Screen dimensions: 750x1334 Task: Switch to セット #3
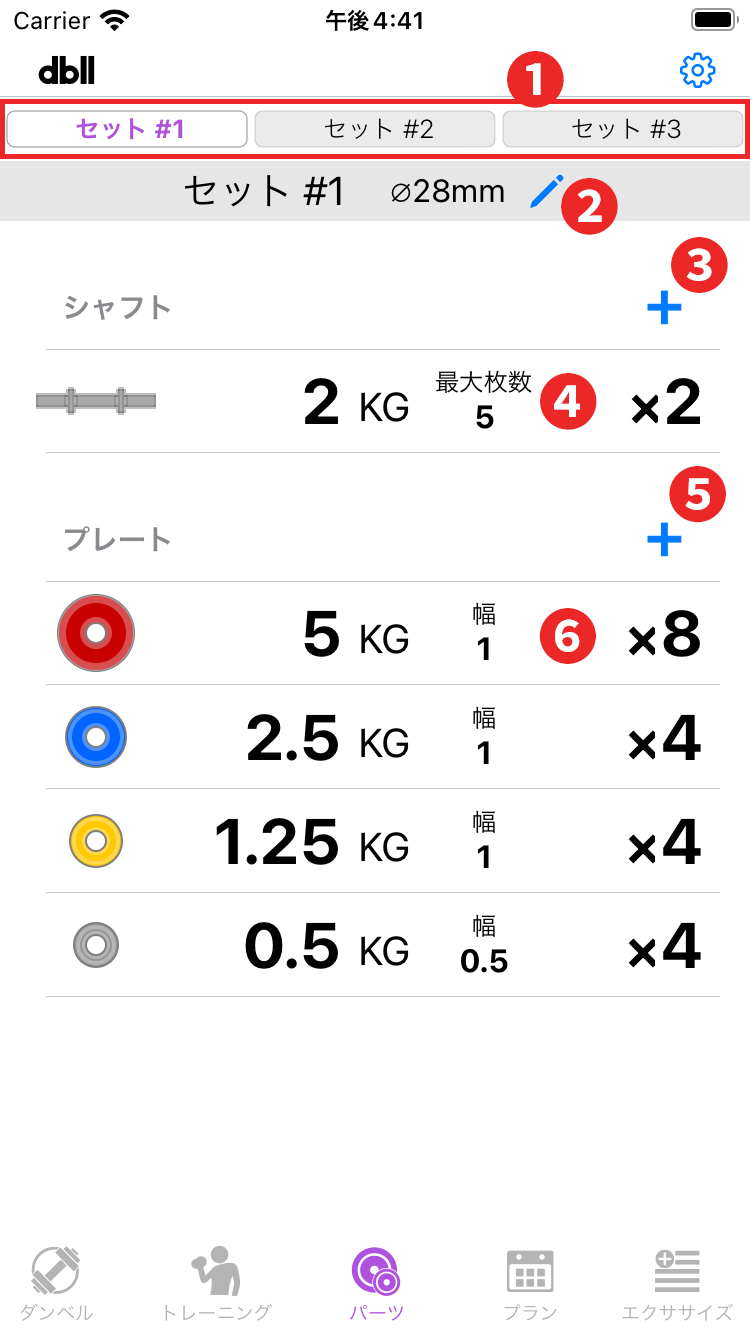pyautogui.click(x=622, y=129)
